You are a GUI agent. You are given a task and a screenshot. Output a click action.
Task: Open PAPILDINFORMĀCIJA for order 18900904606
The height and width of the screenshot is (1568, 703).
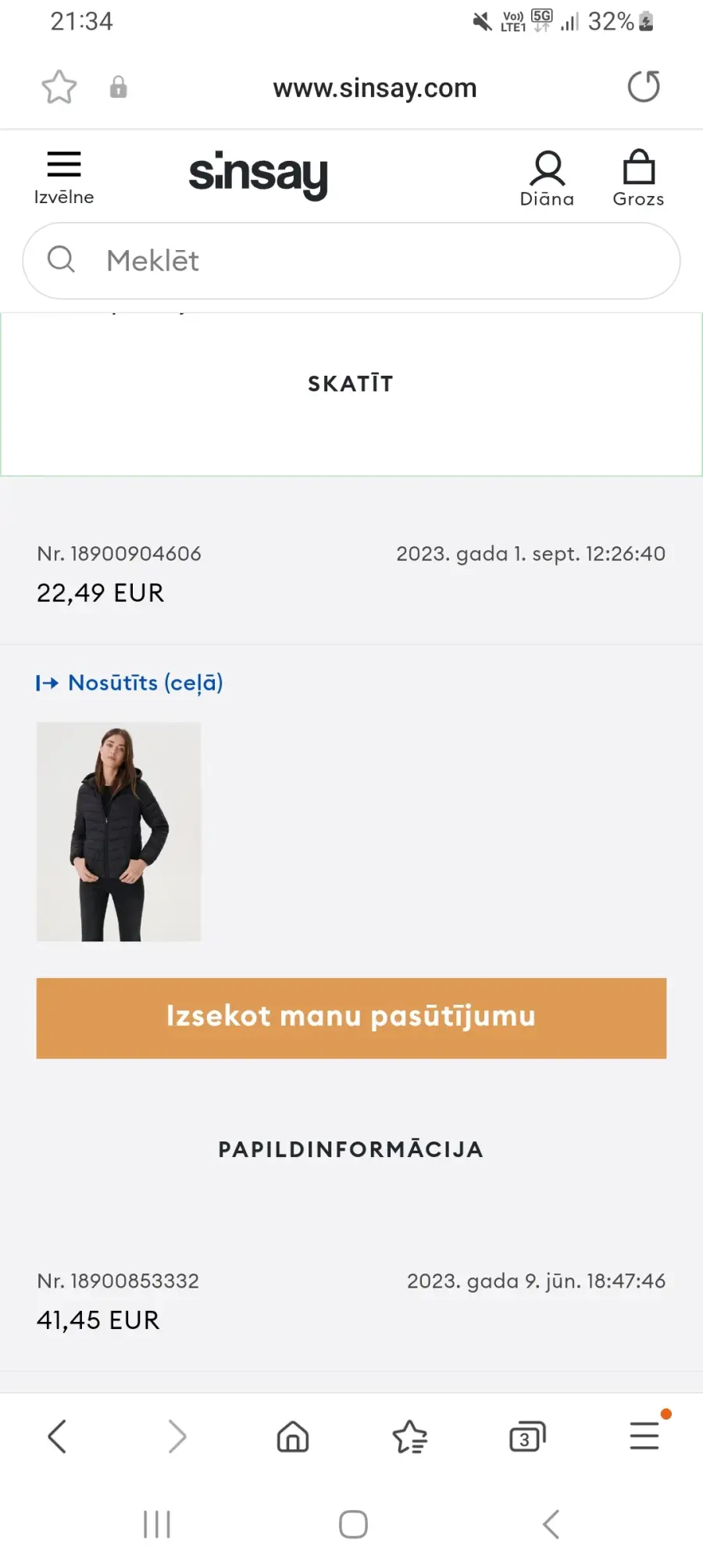click(x=351, y=1149)
